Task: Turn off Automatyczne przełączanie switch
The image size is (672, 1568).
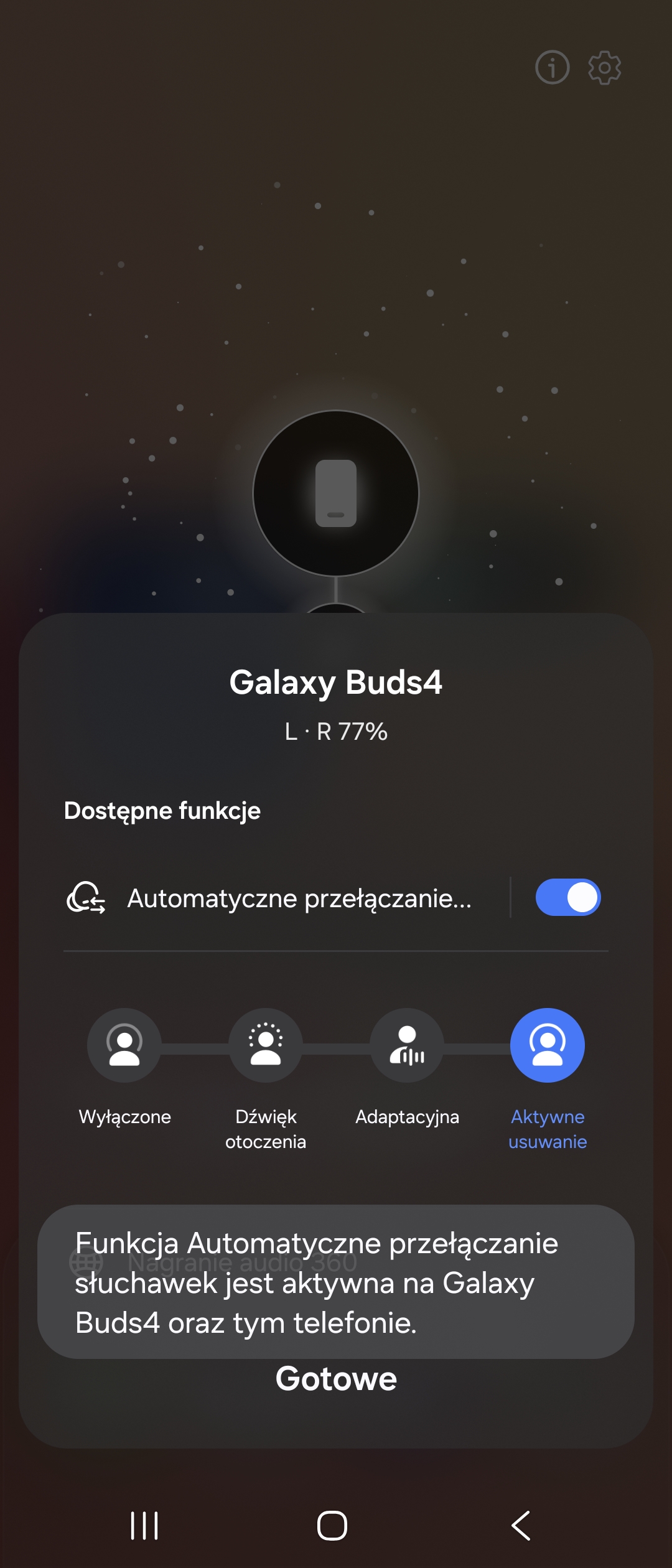Action: click(567, 897)
